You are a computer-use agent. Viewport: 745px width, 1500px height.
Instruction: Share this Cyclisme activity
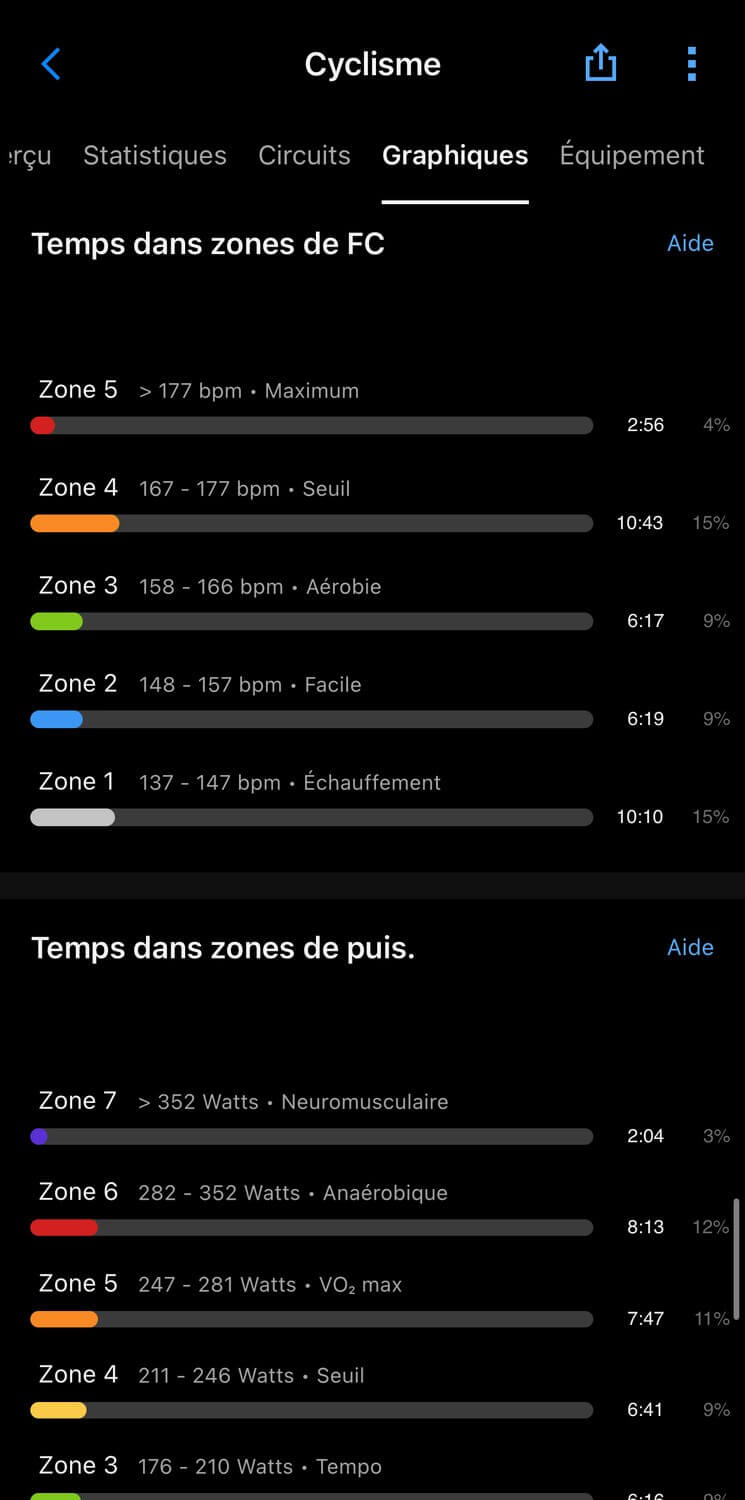tap(600, 64)
